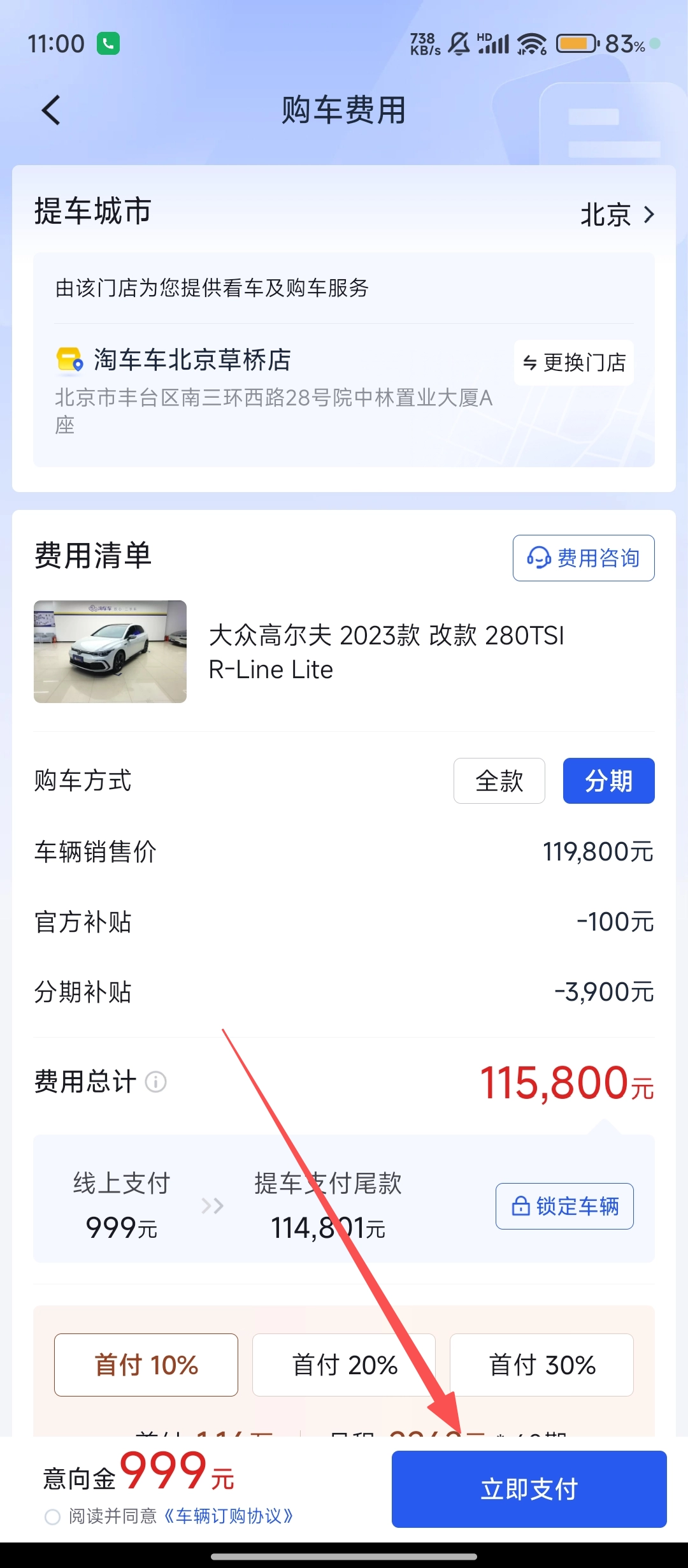Viewport: 688px width, 1568px height.
Task: Tap 立即支付 to pay now
Action: 529,1489
